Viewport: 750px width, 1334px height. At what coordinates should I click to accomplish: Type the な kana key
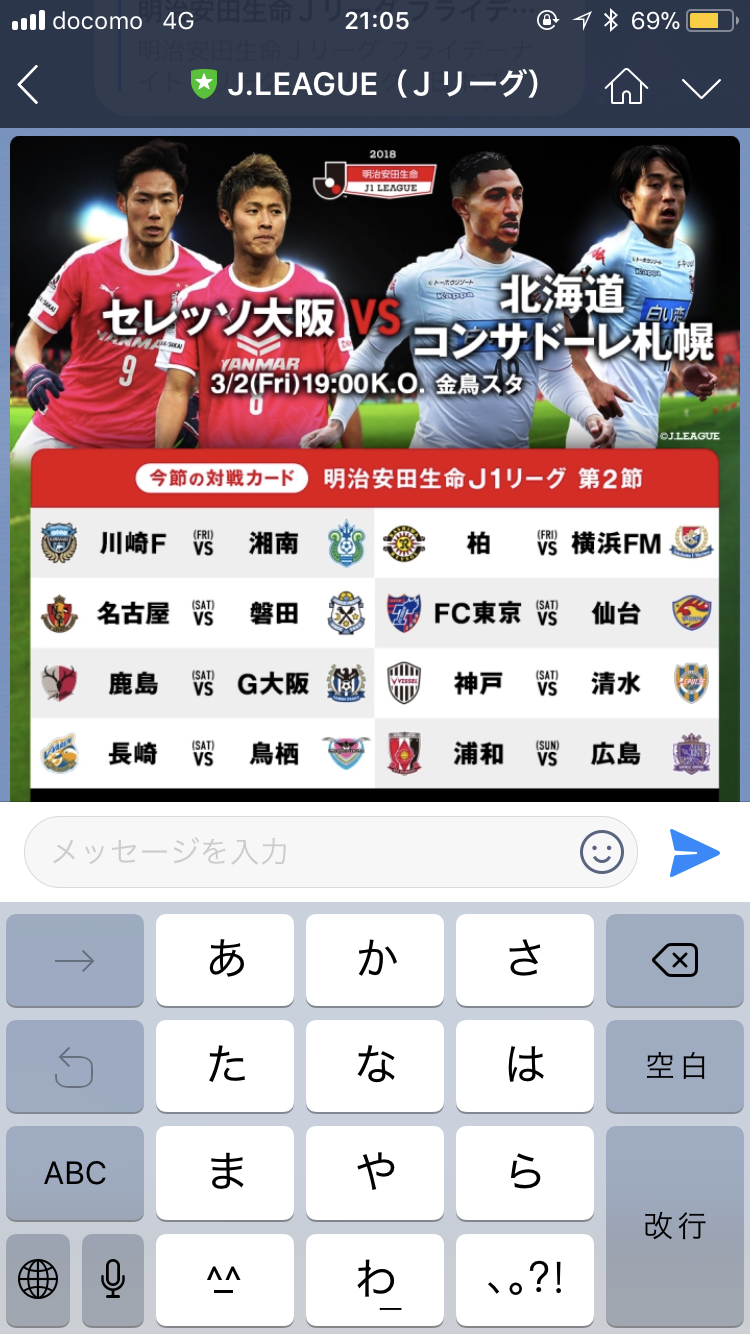pyautogui.click(x=375, y=1067)
